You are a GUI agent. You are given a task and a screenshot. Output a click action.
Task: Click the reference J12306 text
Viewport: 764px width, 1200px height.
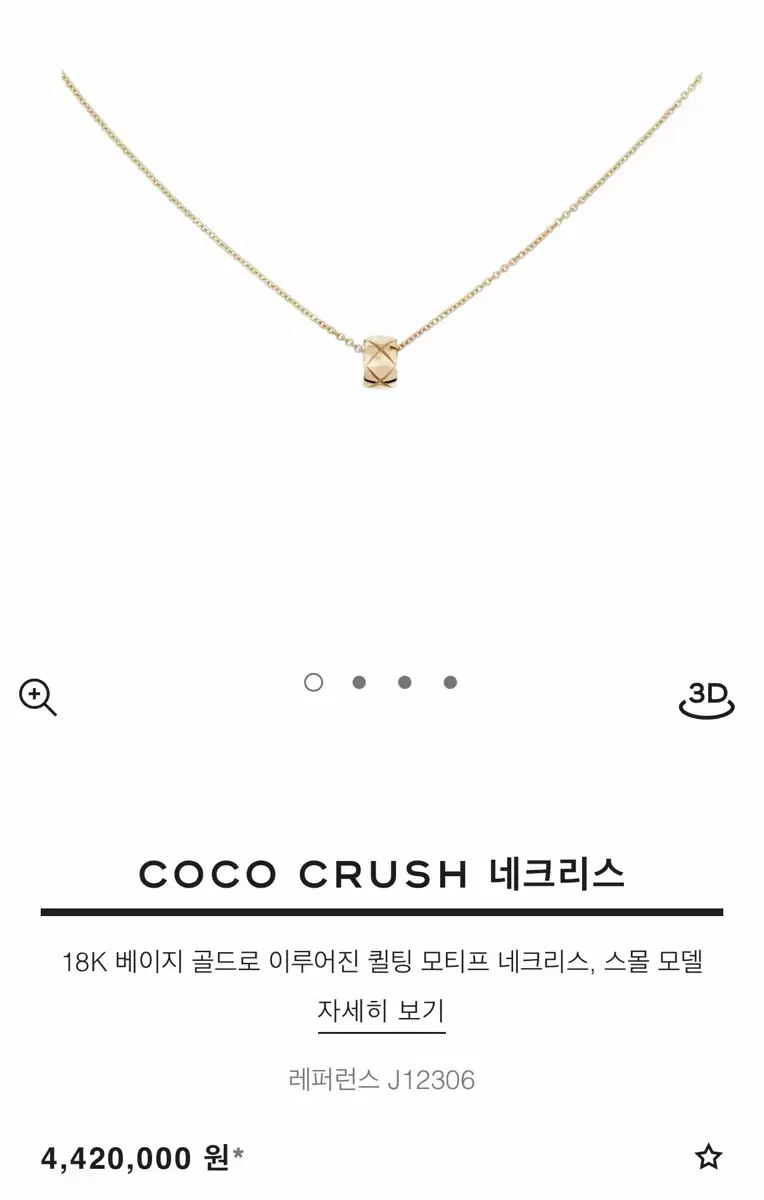(x=382, y=1077)
